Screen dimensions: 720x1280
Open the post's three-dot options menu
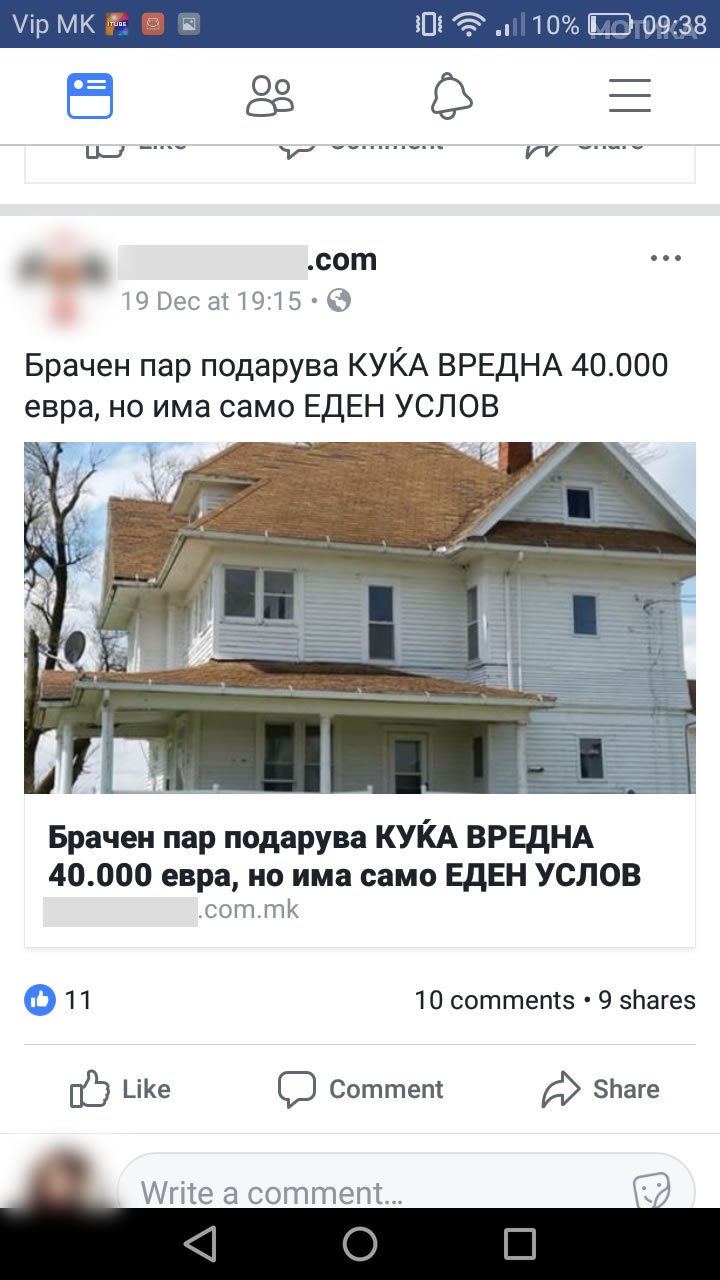[665, 259]
